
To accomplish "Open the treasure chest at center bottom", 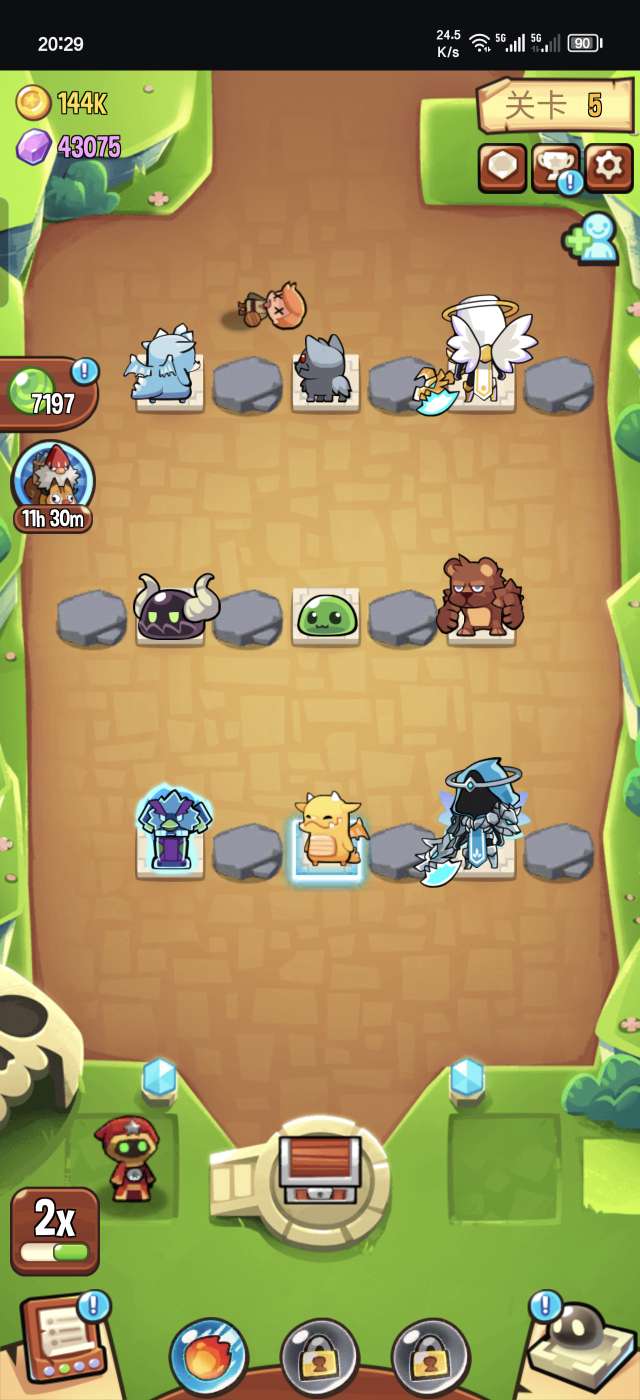I will coord(318,1170).
